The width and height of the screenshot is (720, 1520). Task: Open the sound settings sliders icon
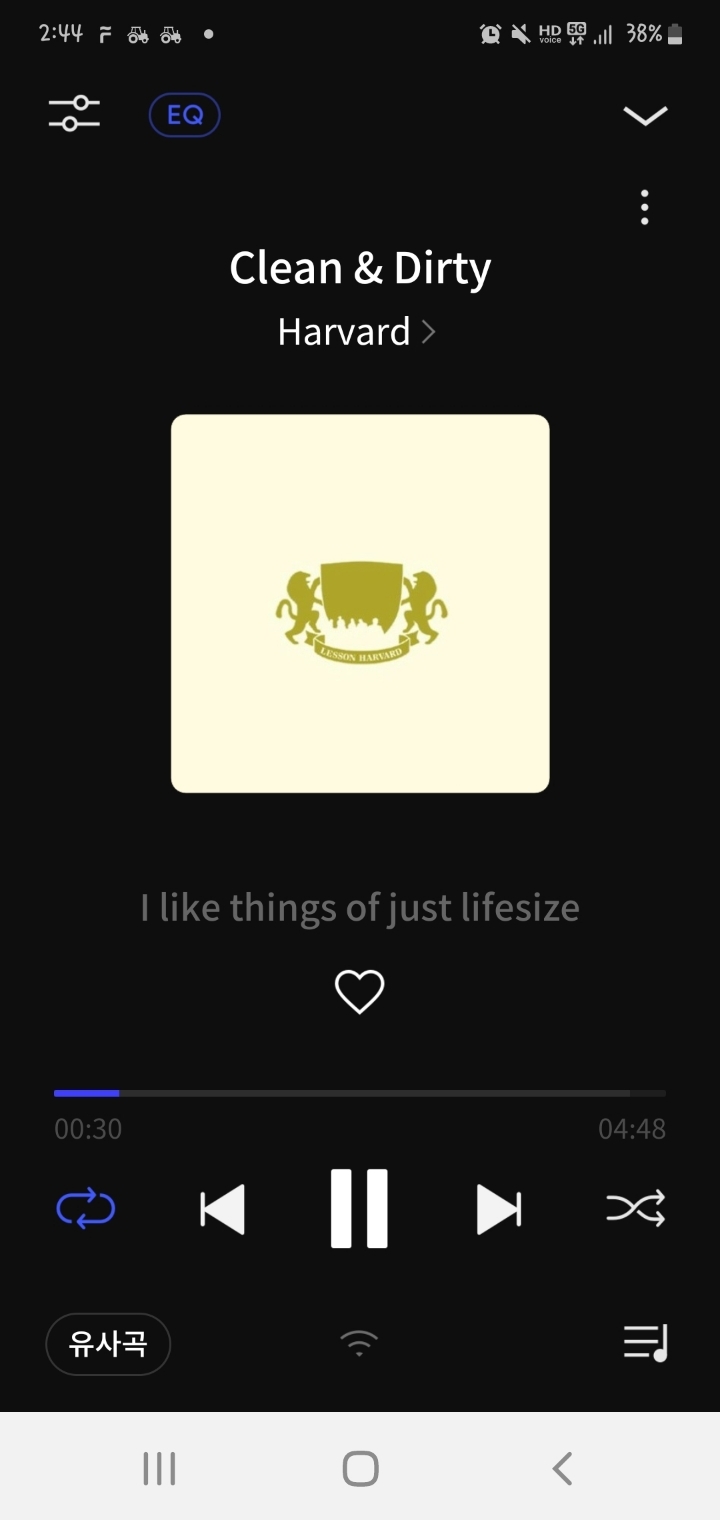click(75, 114)
